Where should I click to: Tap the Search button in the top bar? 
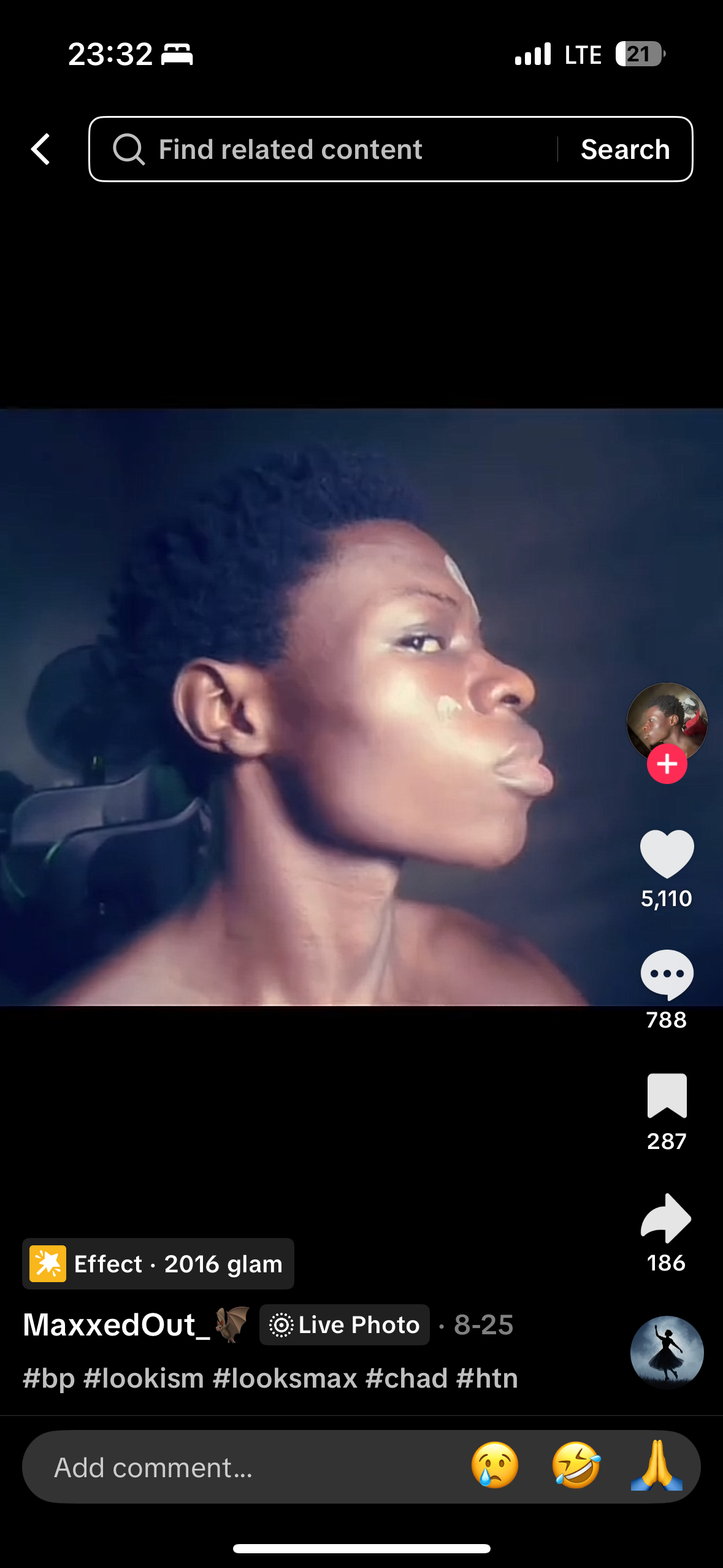tap(625, 149)
